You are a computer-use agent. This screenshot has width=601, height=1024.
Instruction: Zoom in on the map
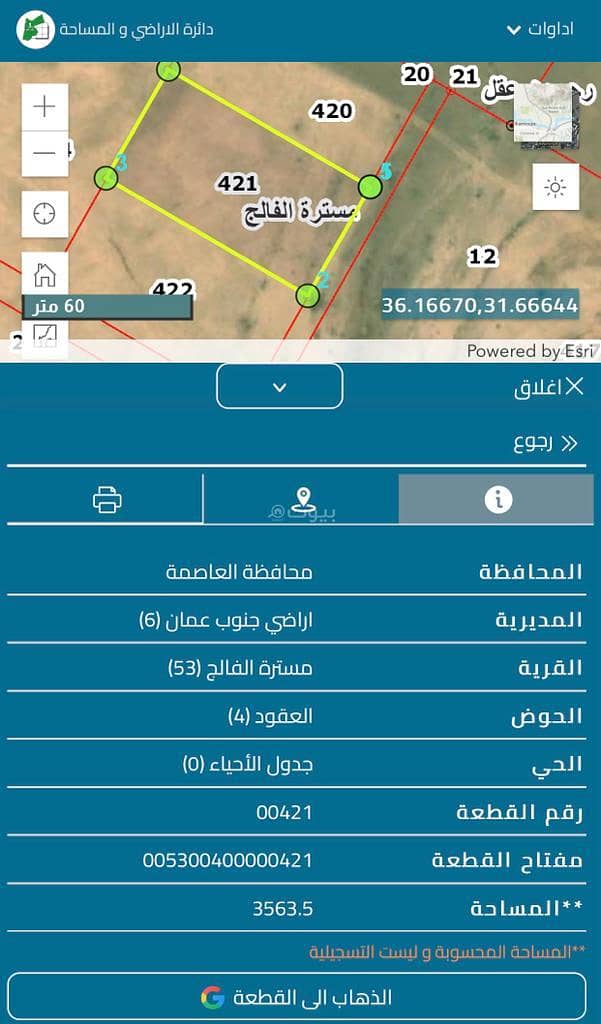(x=45, y=107)
